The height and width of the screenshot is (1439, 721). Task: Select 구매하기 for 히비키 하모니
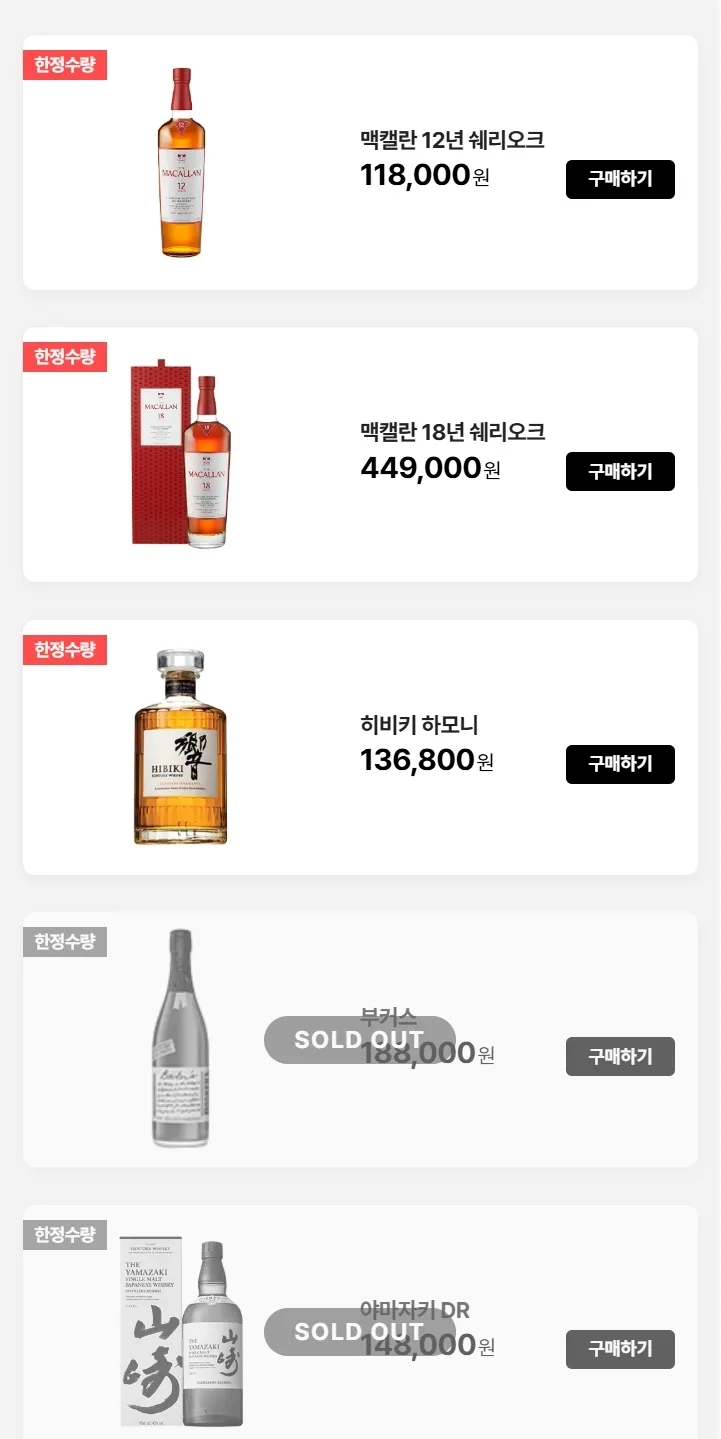pyautogui.click(x=620, y=764)
